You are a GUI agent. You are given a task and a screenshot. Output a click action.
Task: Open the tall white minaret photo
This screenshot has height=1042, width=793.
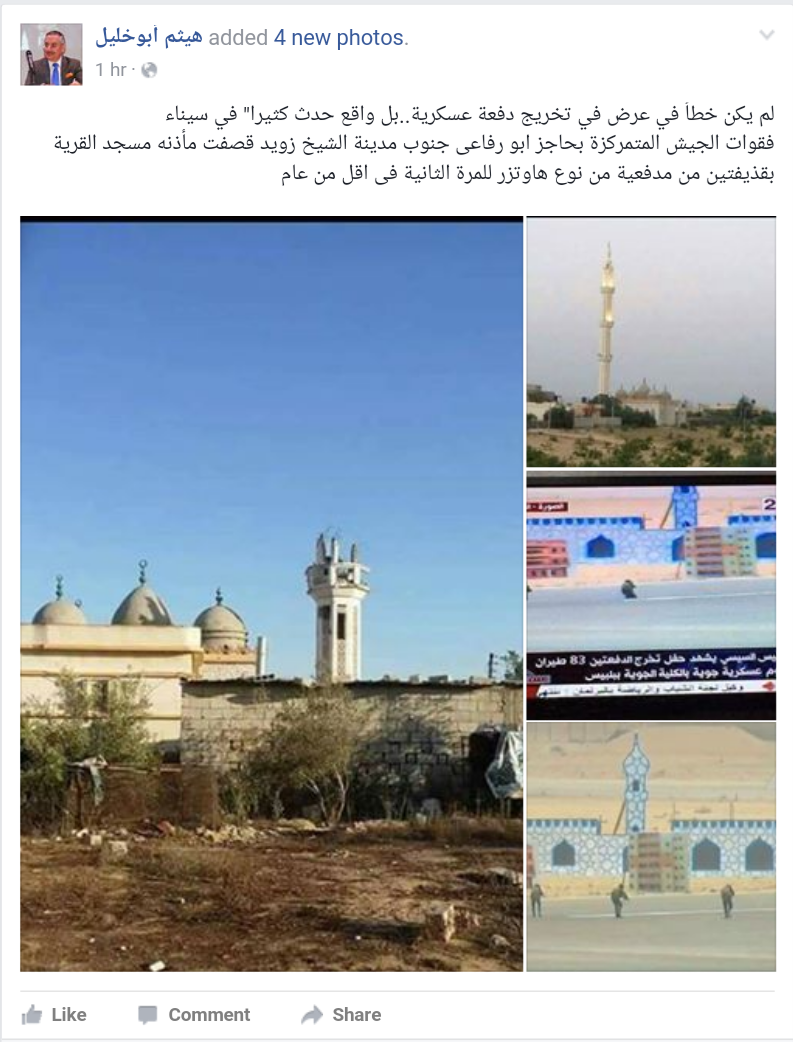click(x=651, y=342)
